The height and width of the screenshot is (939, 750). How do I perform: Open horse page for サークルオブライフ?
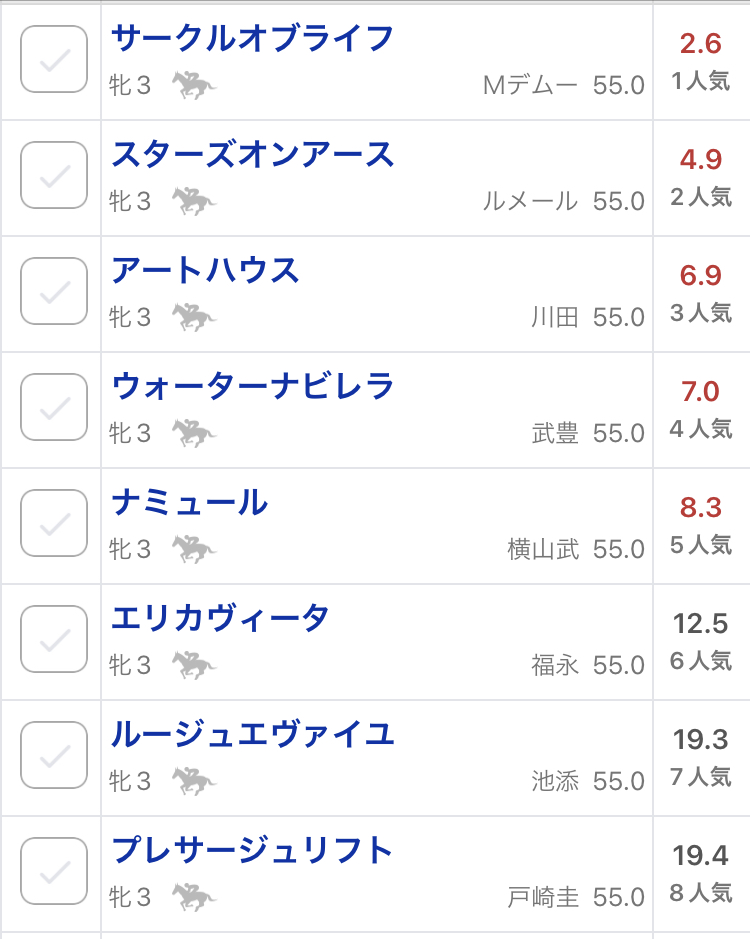click(252, 39)
